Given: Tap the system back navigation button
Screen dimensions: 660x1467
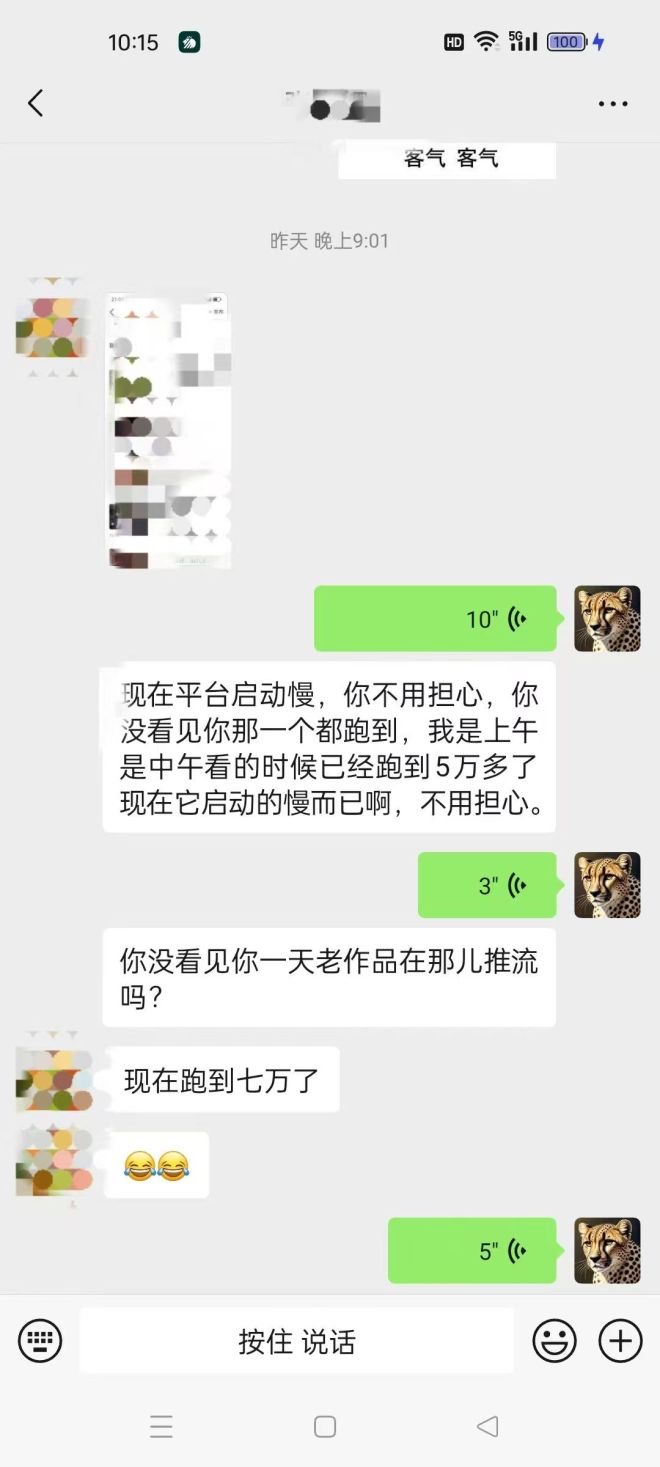Looking at the screenshot, I should tap(487, 1427).
